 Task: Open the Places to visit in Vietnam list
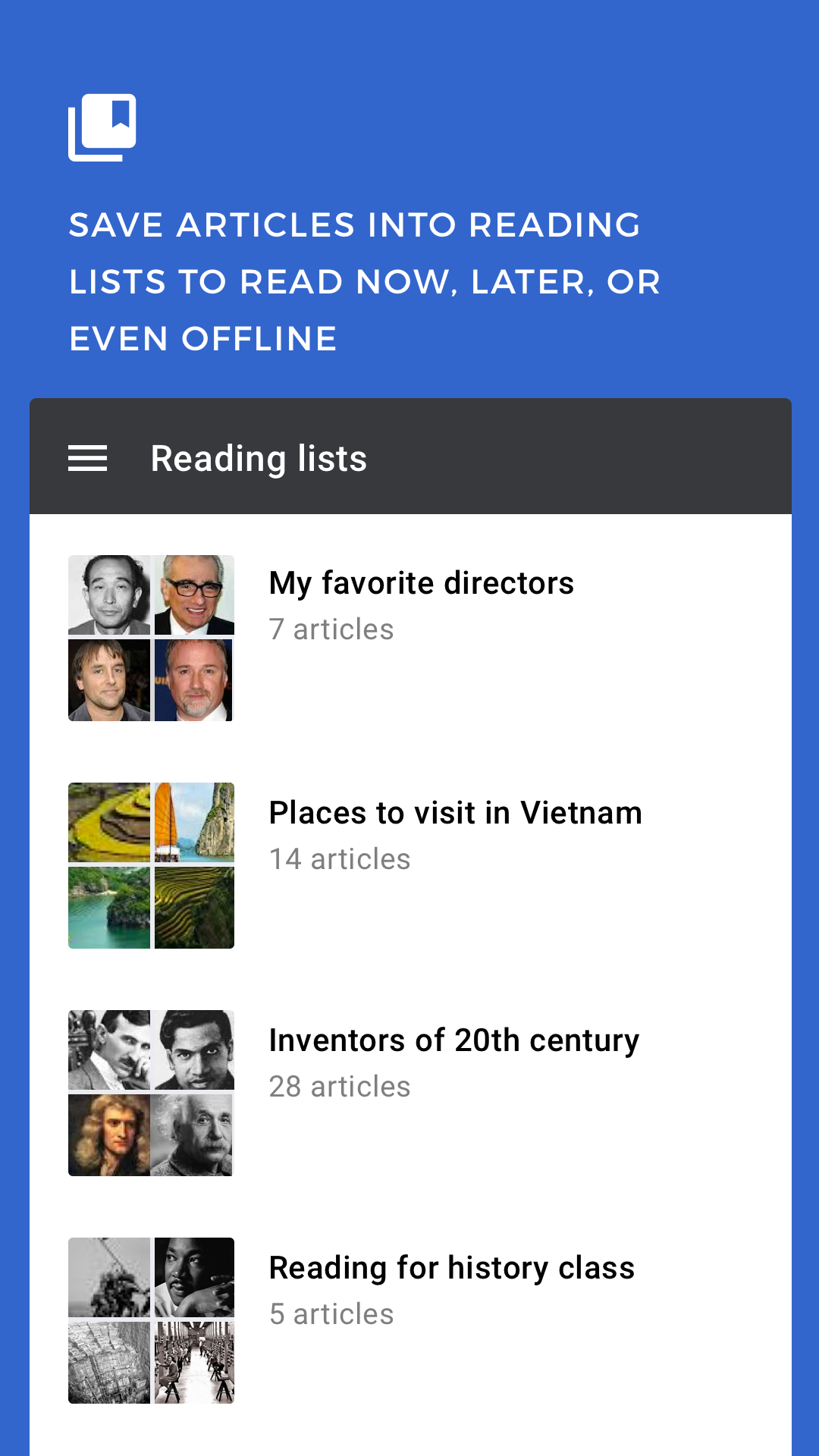point(455,812)
